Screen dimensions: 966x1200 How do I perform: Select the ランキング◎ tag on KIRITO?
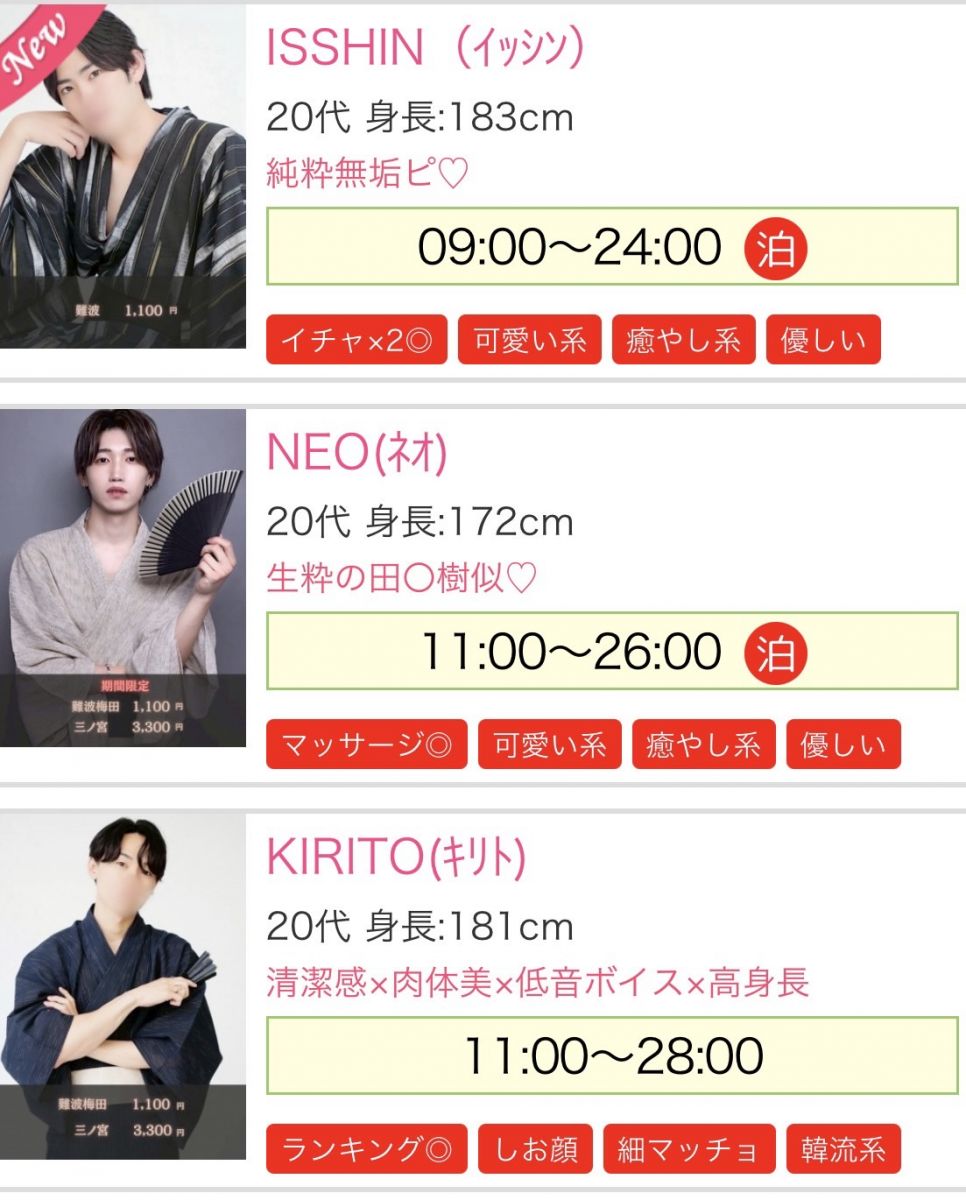pyautogui.click(x=366, y=1149)
